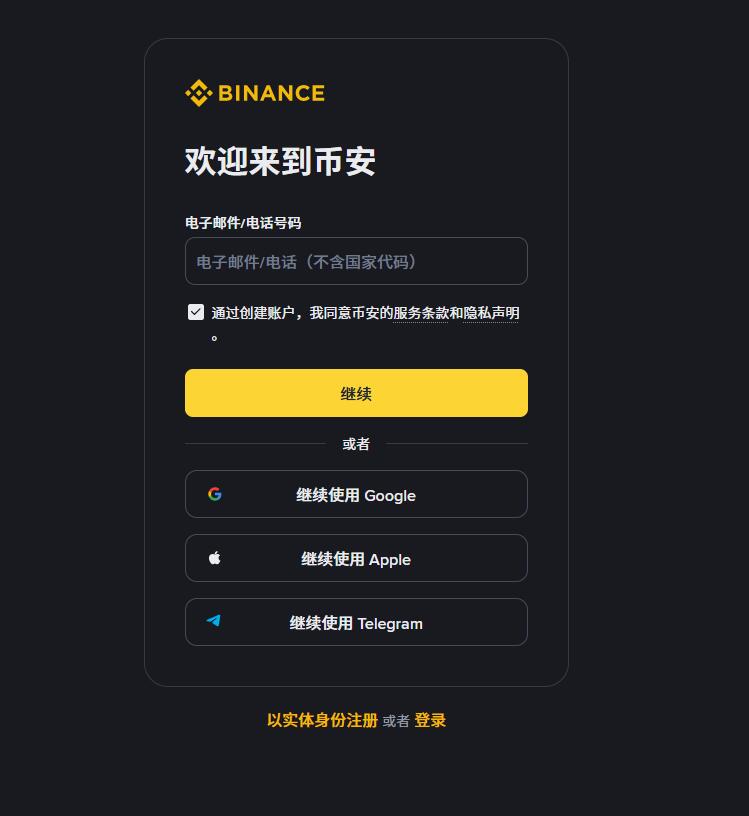749x816 pixels.
Task: Uncheck the terms agreement checkbox
Action: coord(196,312)
